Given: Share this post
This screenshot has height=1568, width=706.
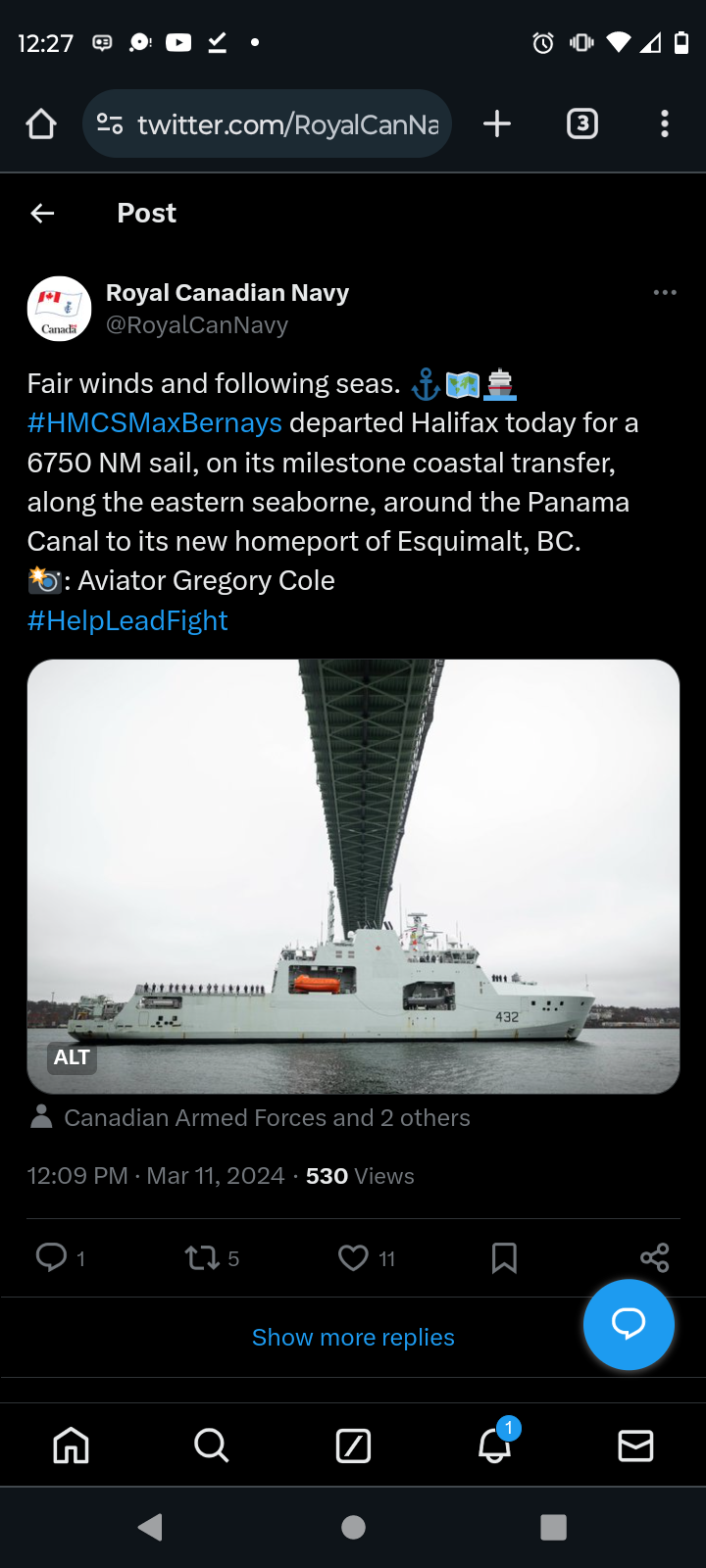Looking at the screenshot, I should [654, 1257].
